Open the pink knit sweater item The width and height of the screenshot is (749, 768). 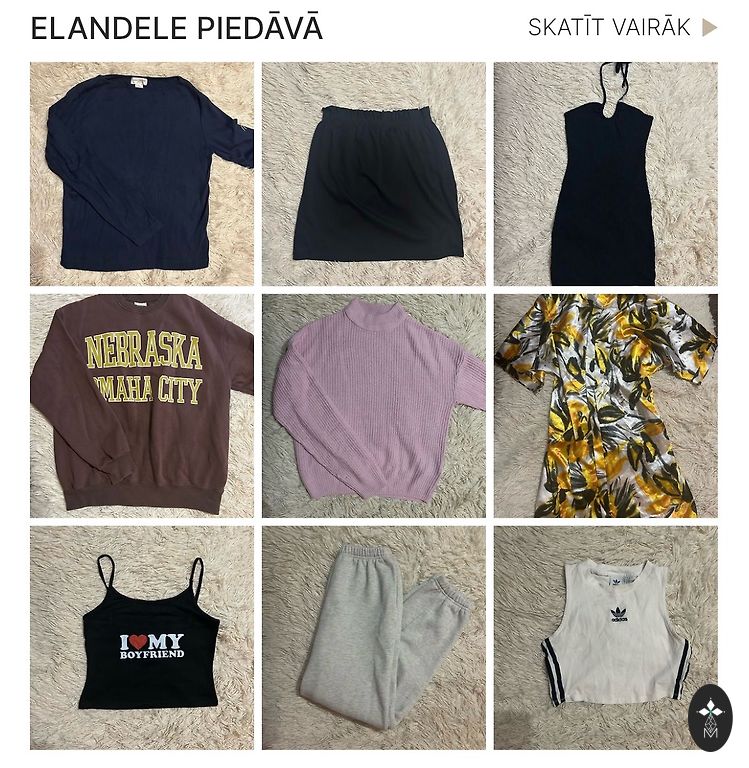pos(373,405)
